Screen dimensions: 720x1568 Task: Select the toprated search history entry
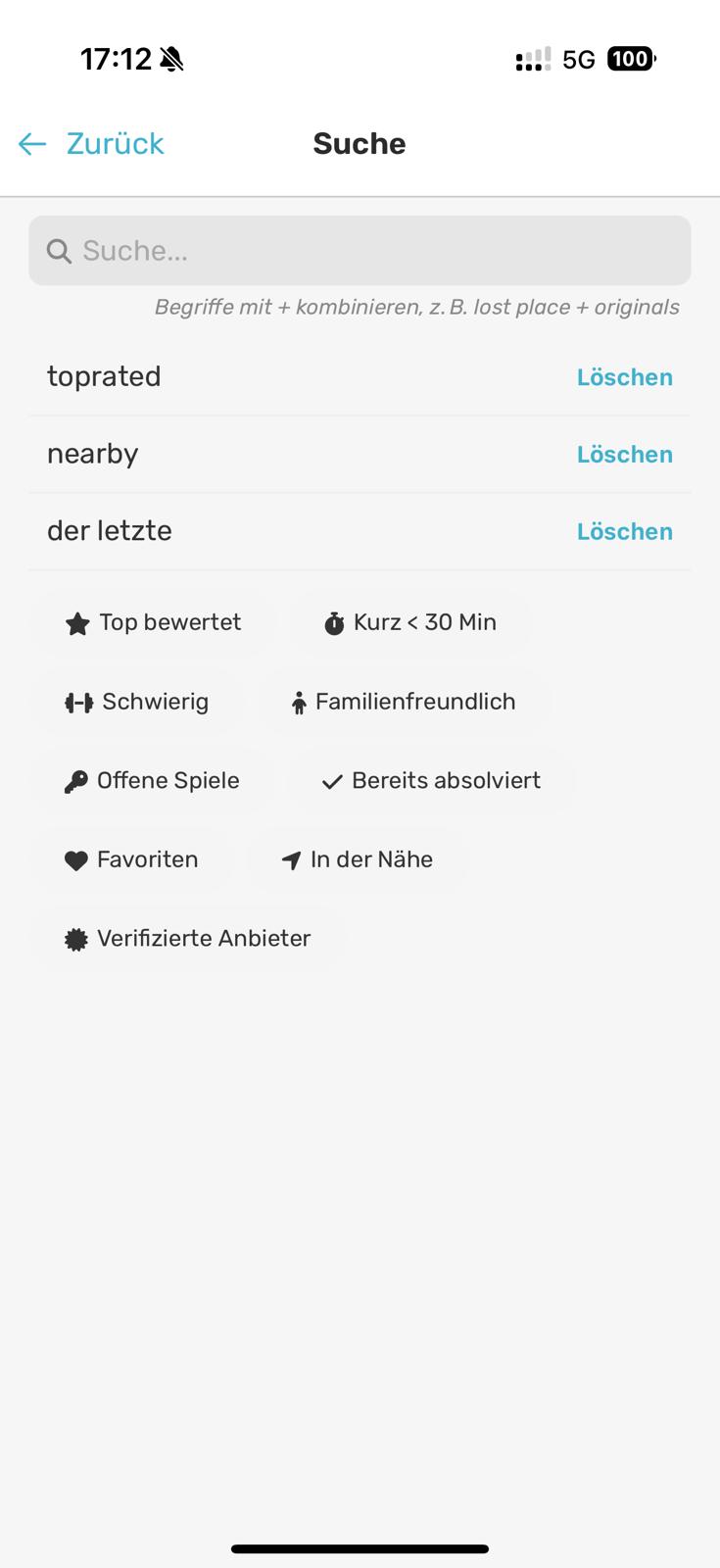104,376
